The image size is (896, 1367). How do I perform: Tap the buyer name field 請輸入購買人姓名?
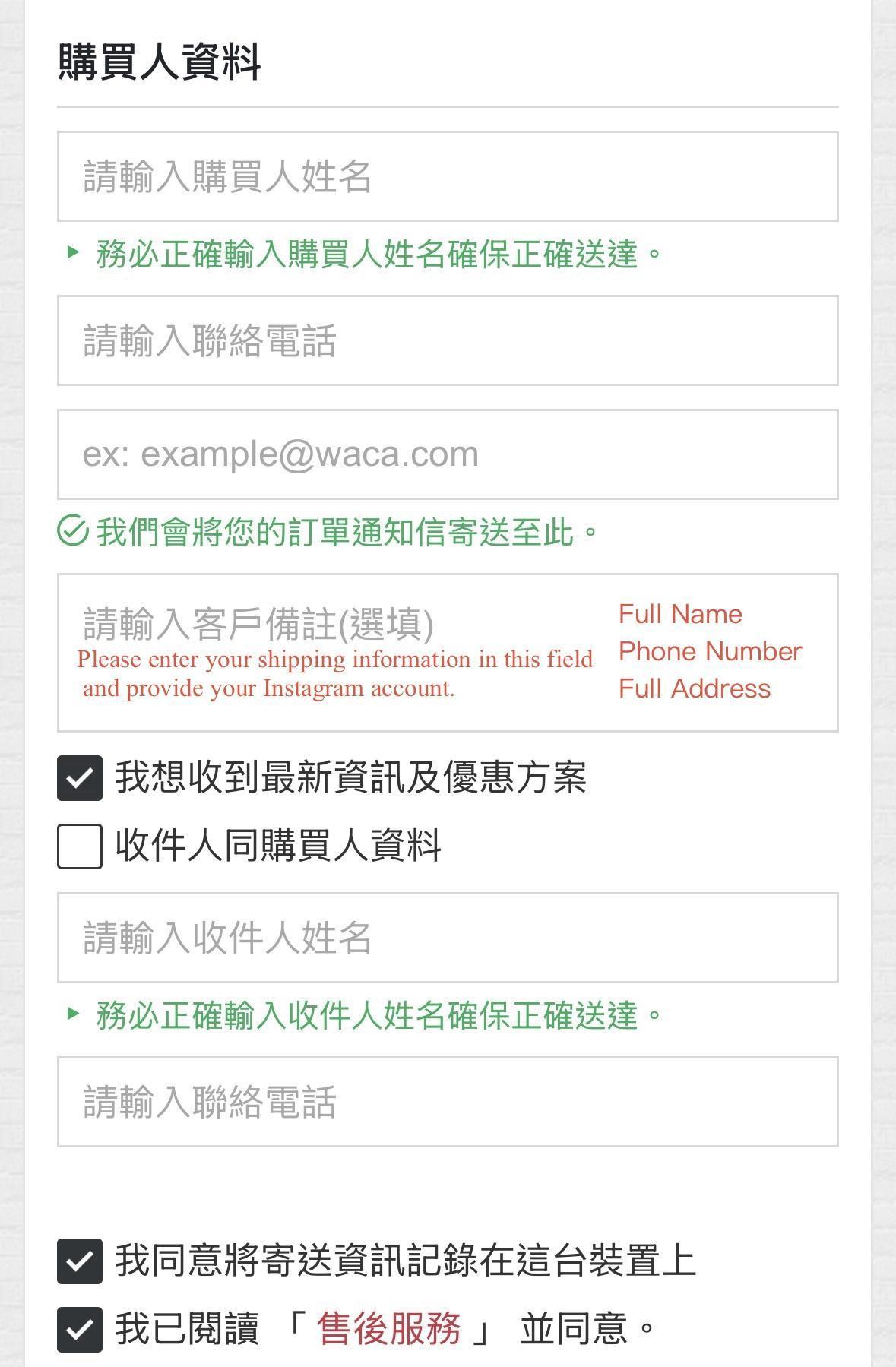448,176
